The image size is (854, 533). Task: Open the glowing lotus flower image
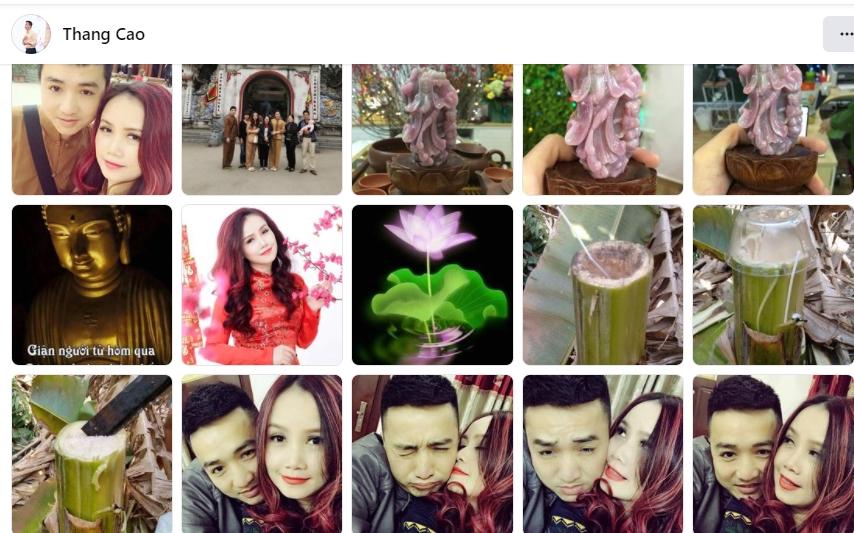click(432, 285)
